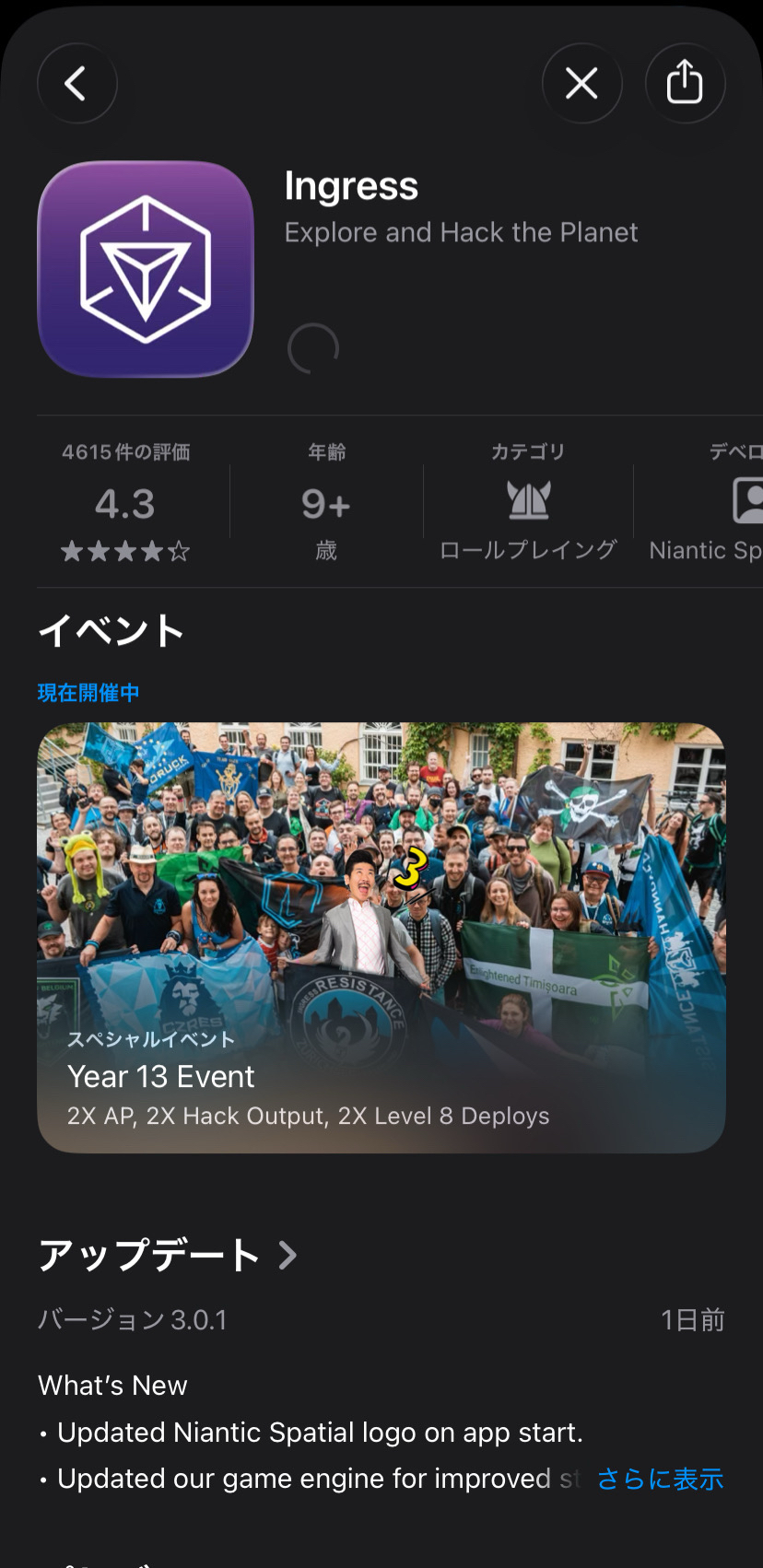
Task: Expand What's New with さらに表示
Action: click(x=660, y=1479)
